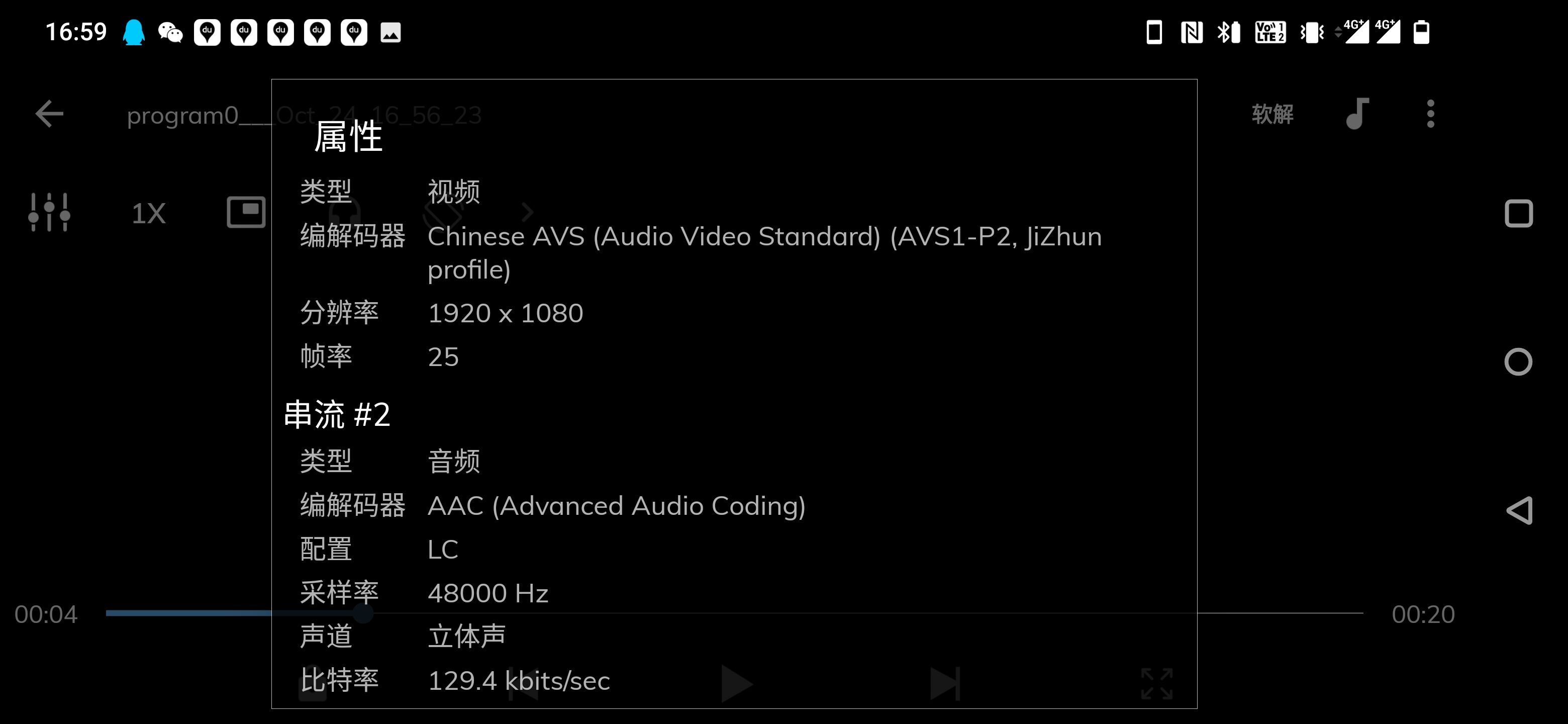Tap the system back triangle
This screenshot has width=1568, height=724.
pos(1519,510)
